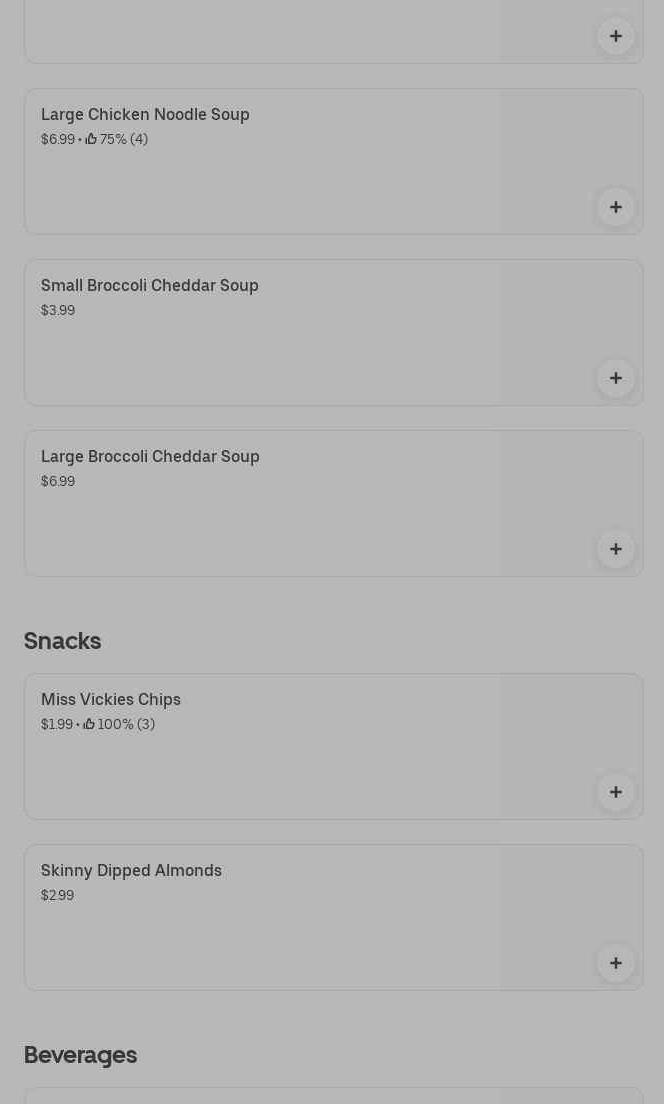Image resolution: width=664 pixels, height=1104 pixels.
Task: Add Small Broccoli Cheddar Soup to cart
Action: click(x=615, y=378)
